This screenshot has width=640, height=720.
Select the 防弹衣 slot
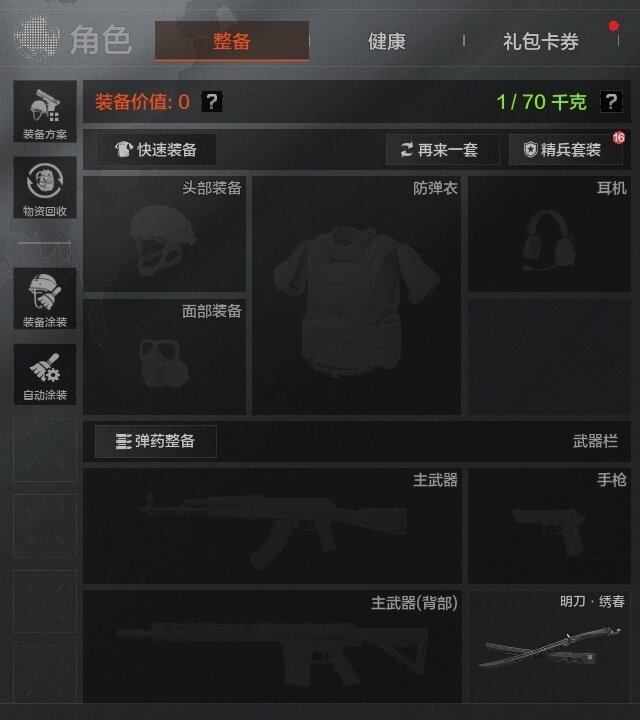[356, 295]
